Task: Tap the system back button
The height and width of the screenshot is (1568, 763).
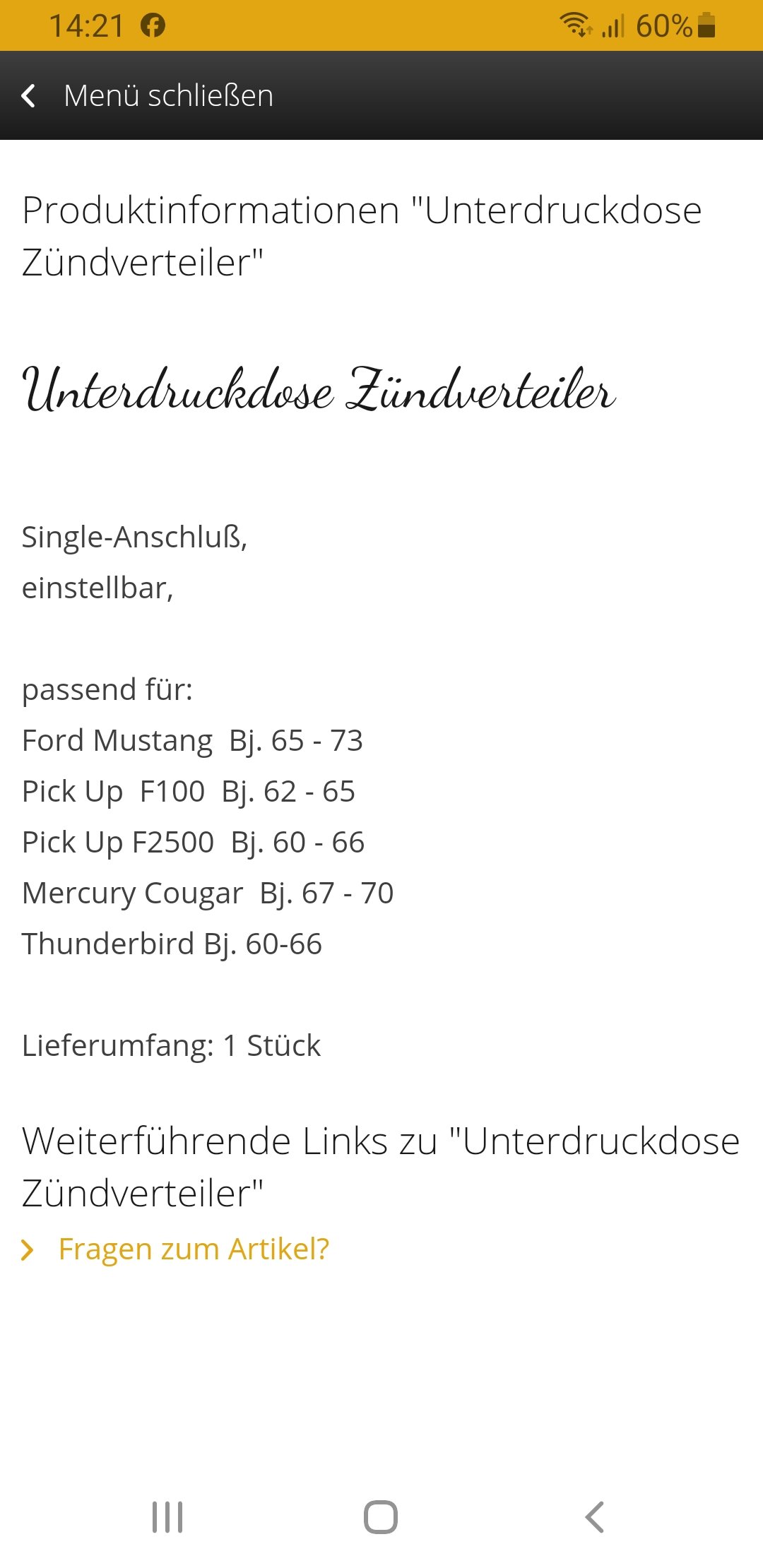Action: pos(594,1516)
